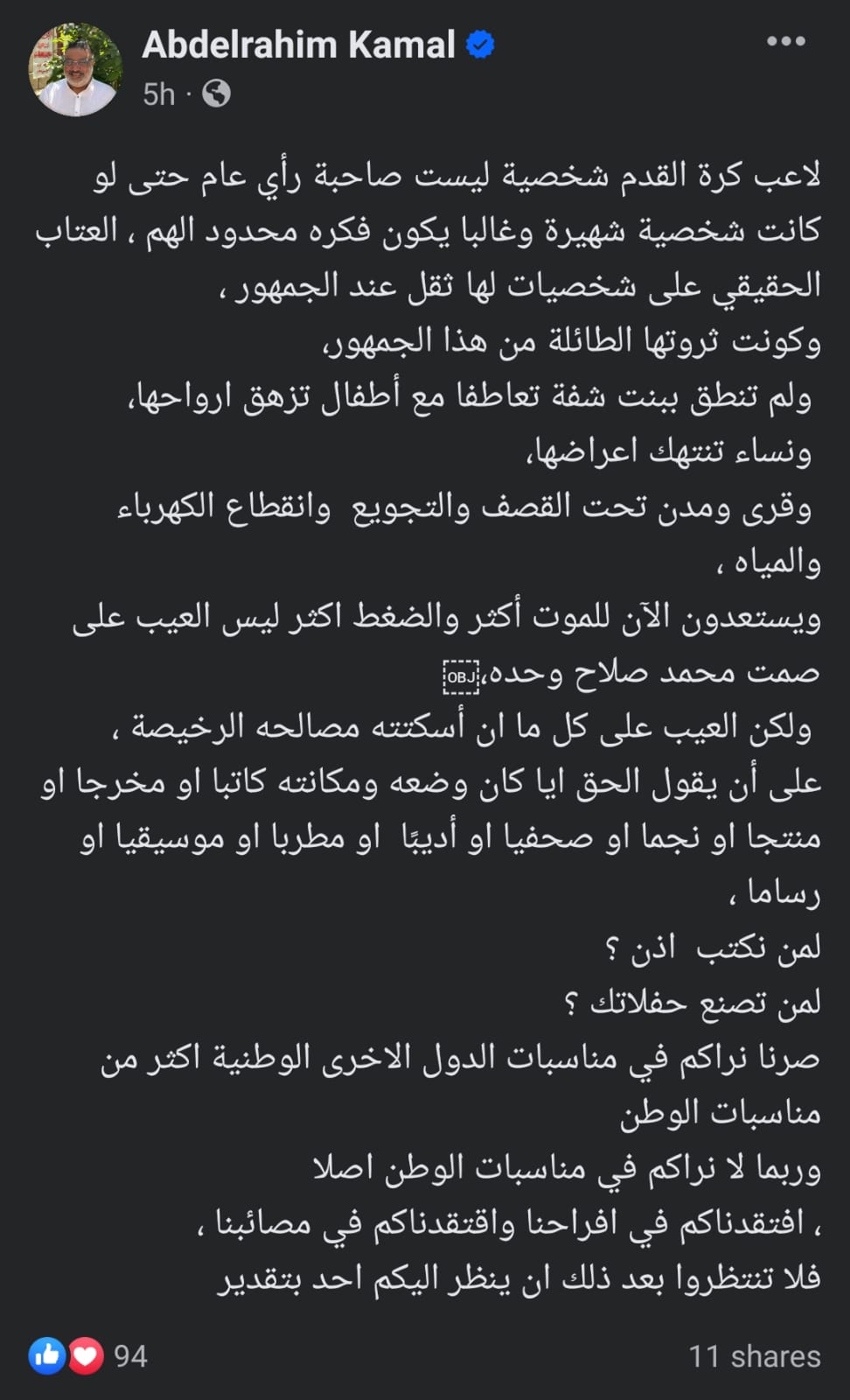View the 11 shares list

click(x=754, y=1356)
